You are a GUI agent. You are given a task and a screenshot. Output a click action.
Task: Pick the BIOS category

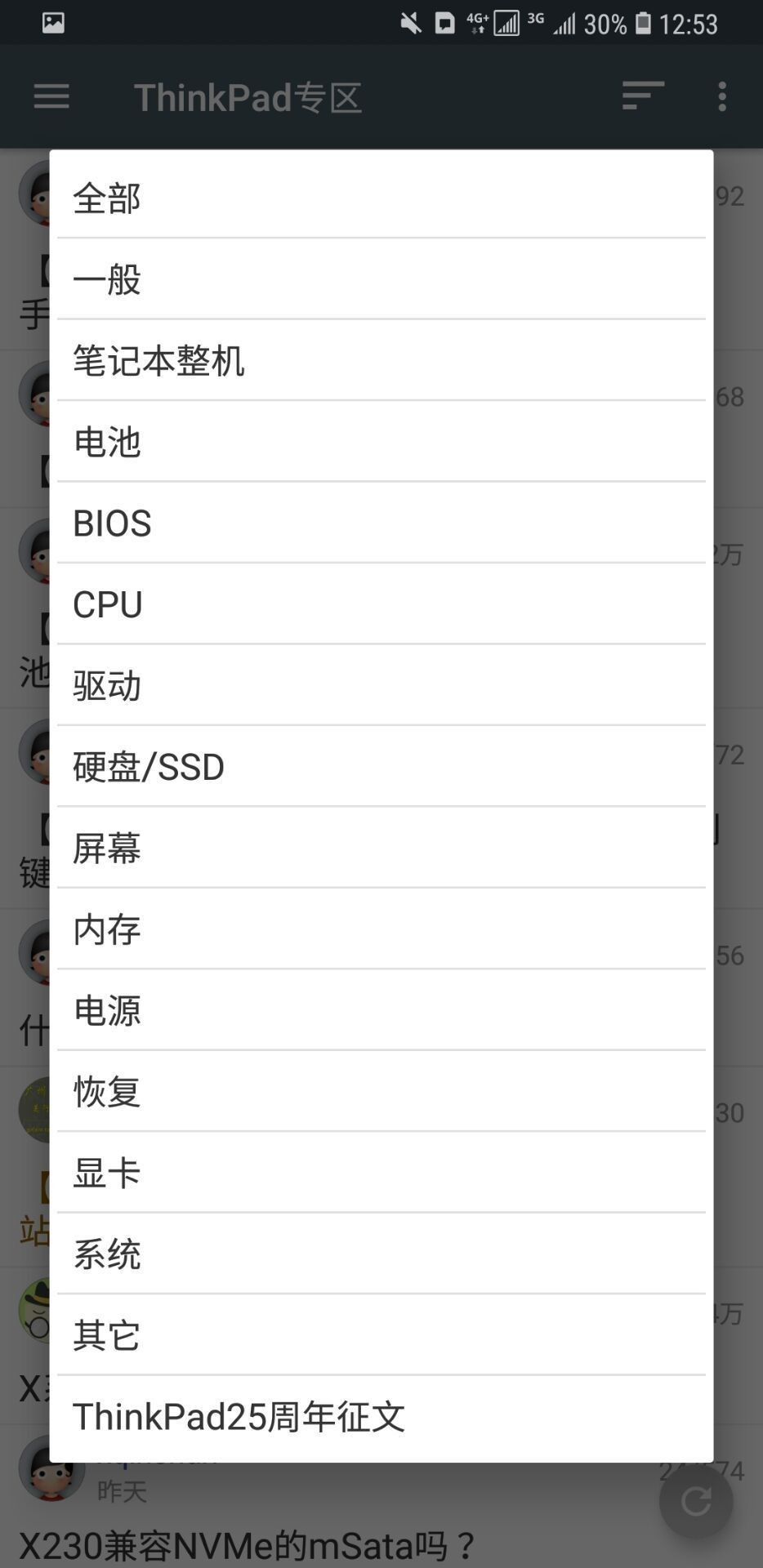pyautogui.click(x=381, y=523)
